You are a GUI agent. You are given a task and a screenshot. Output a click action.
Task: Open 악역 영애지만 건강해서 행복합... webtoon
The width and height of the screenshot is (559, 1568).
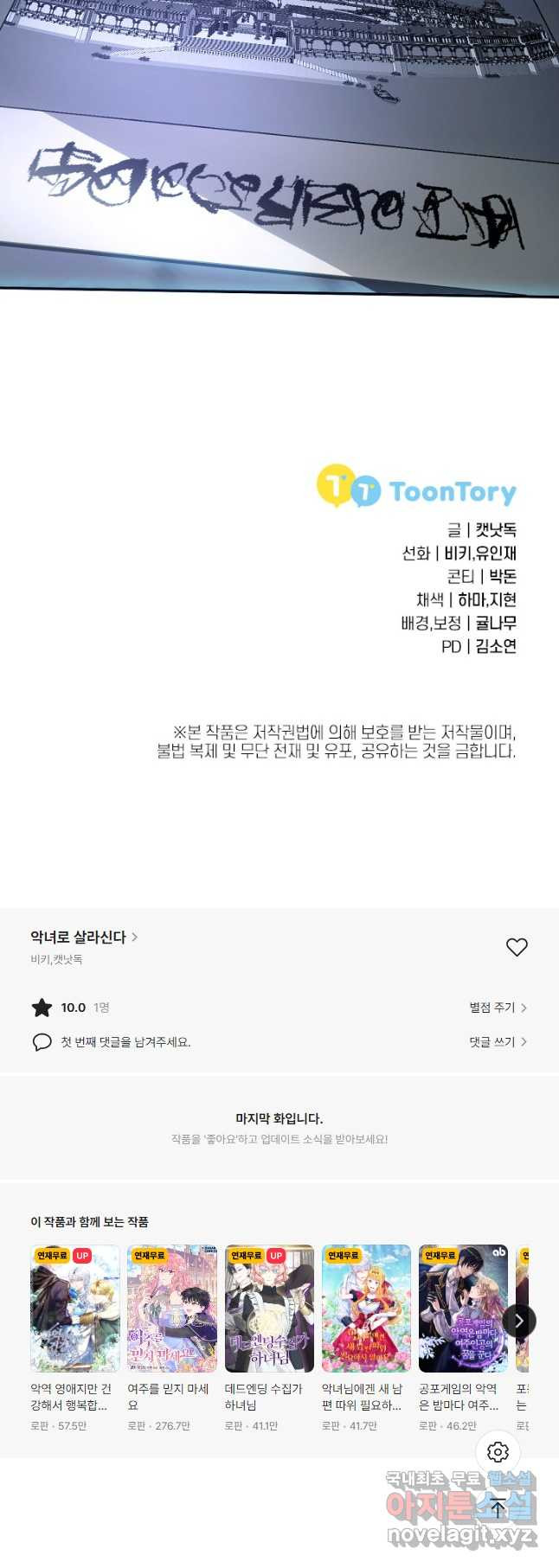click(x=75, y=1309)
